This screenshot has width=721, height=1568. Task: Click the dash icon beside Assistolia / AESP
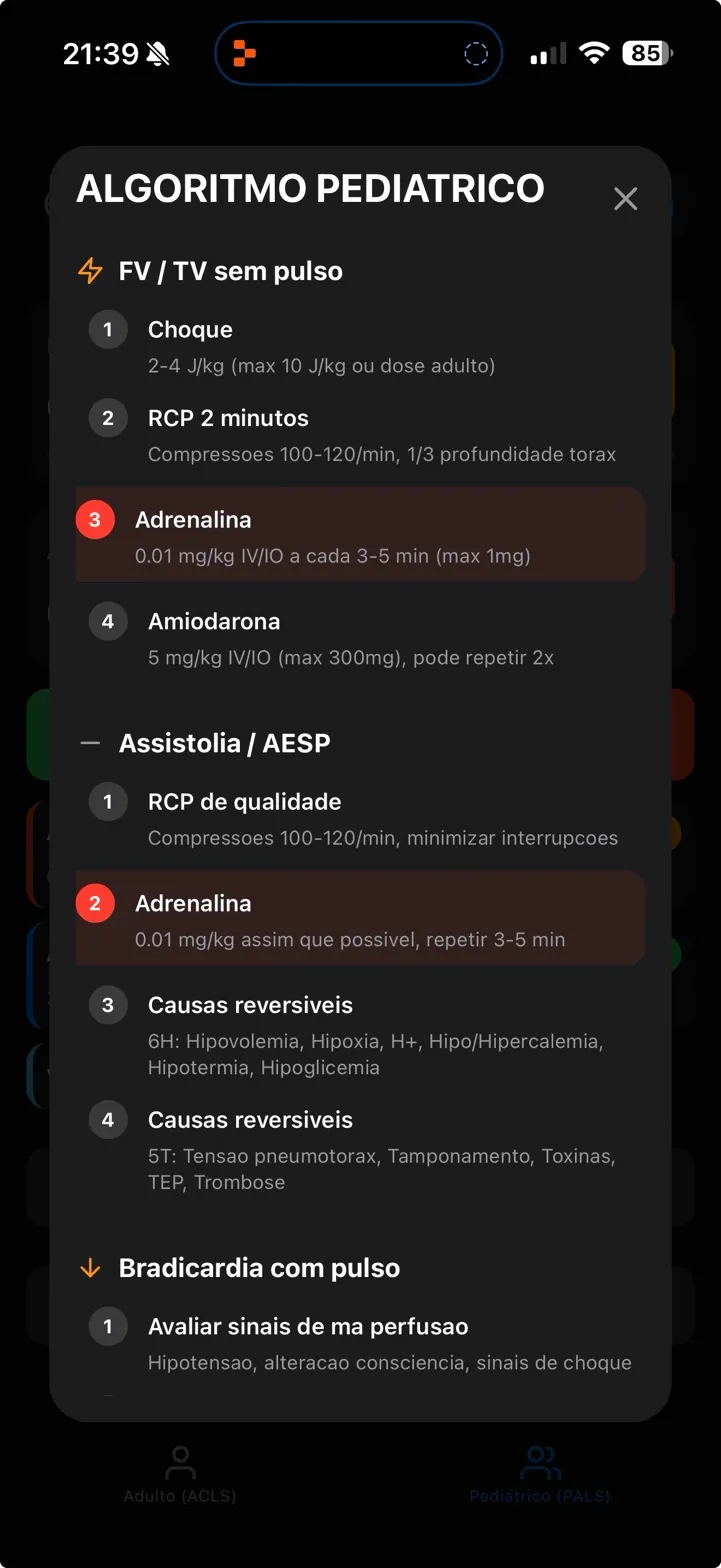tap(90, 742)
